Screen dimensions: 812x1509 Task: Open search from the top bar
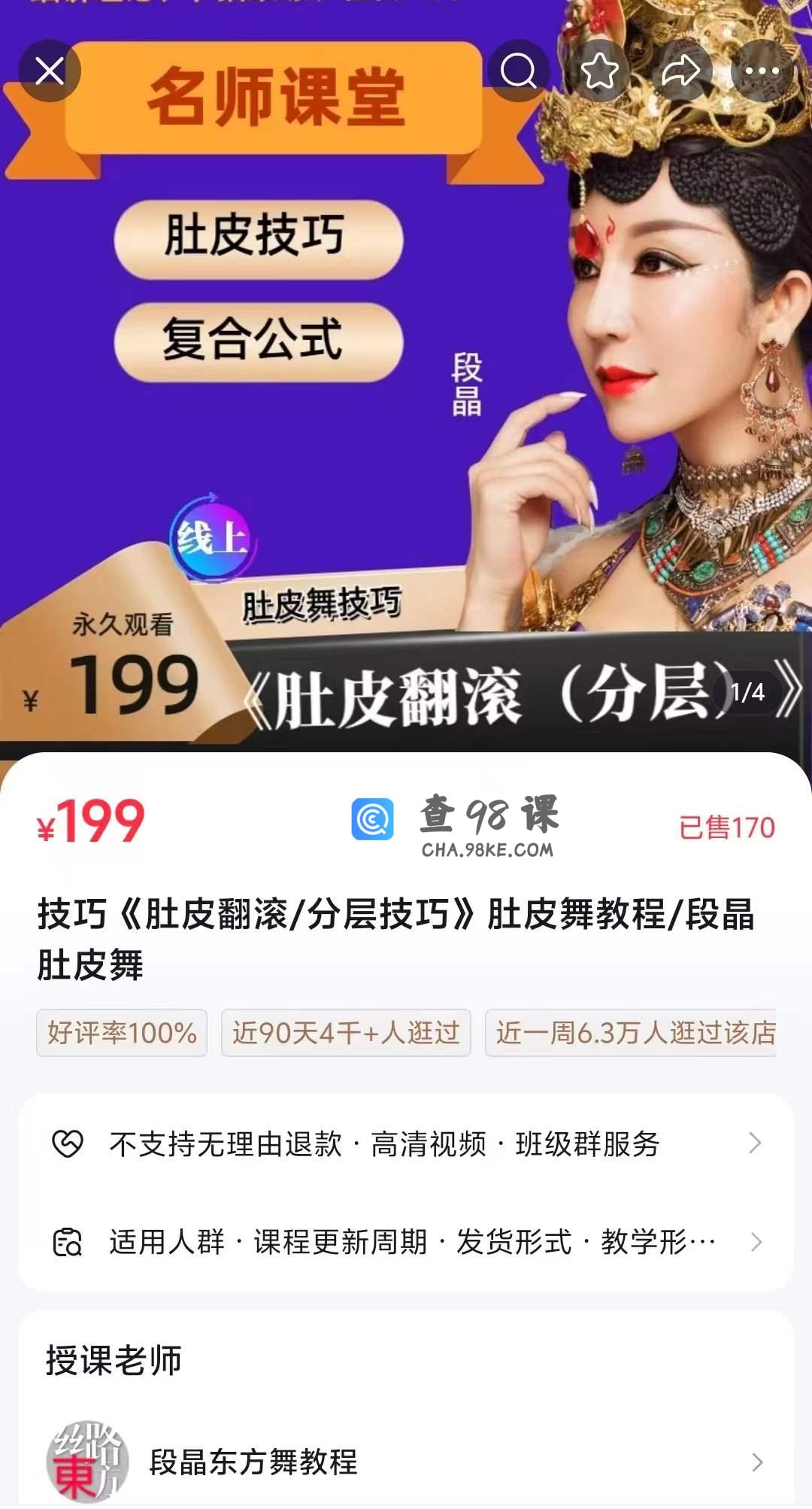click(518, 71)
